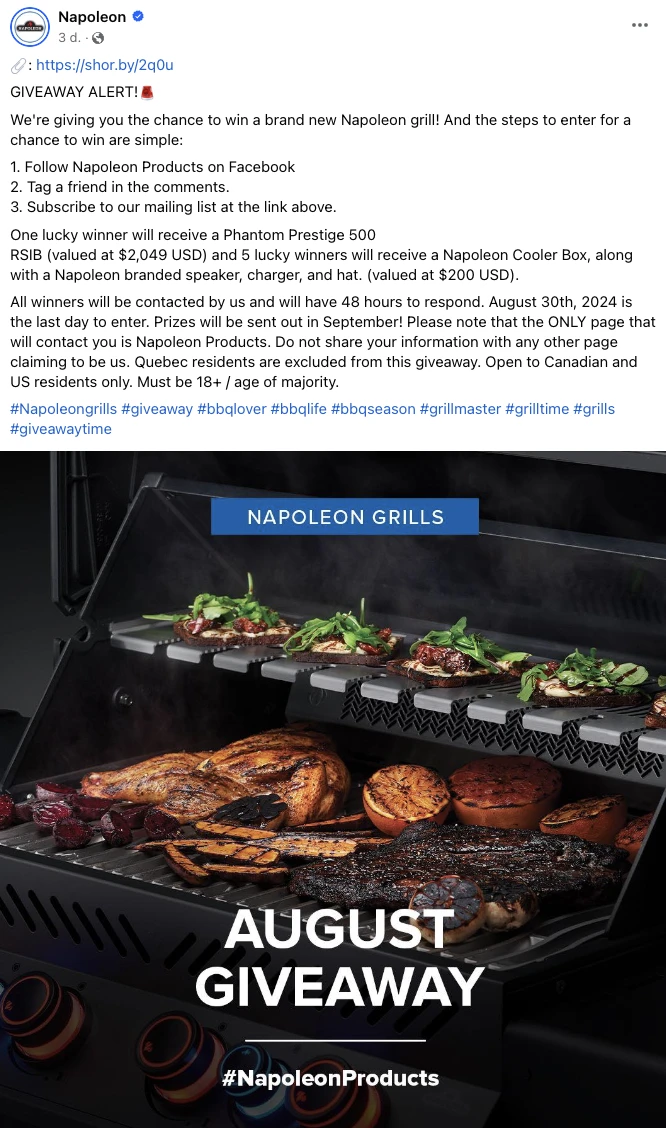Open the #bbqseason hashtag

click(373, 409)
